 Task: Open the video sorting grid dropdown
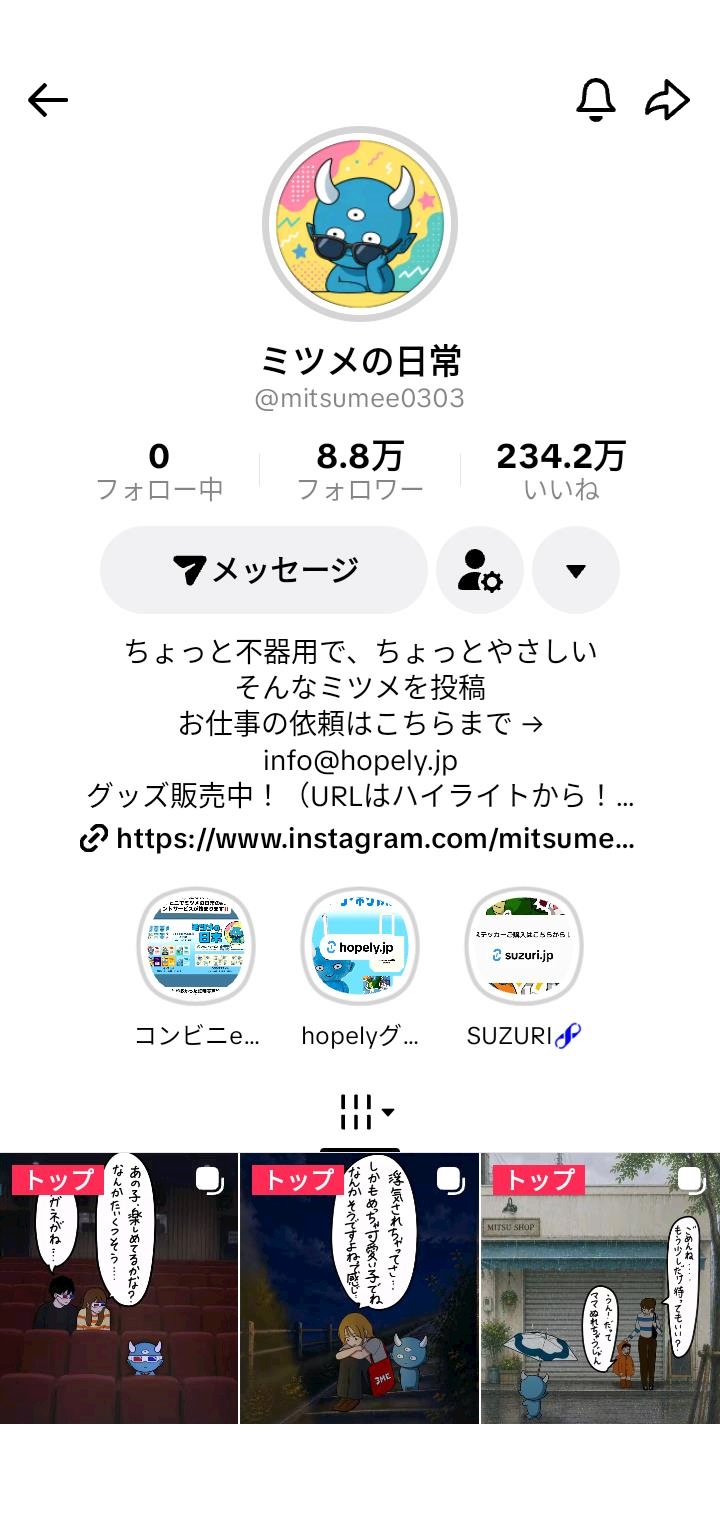click(367, 1112)
